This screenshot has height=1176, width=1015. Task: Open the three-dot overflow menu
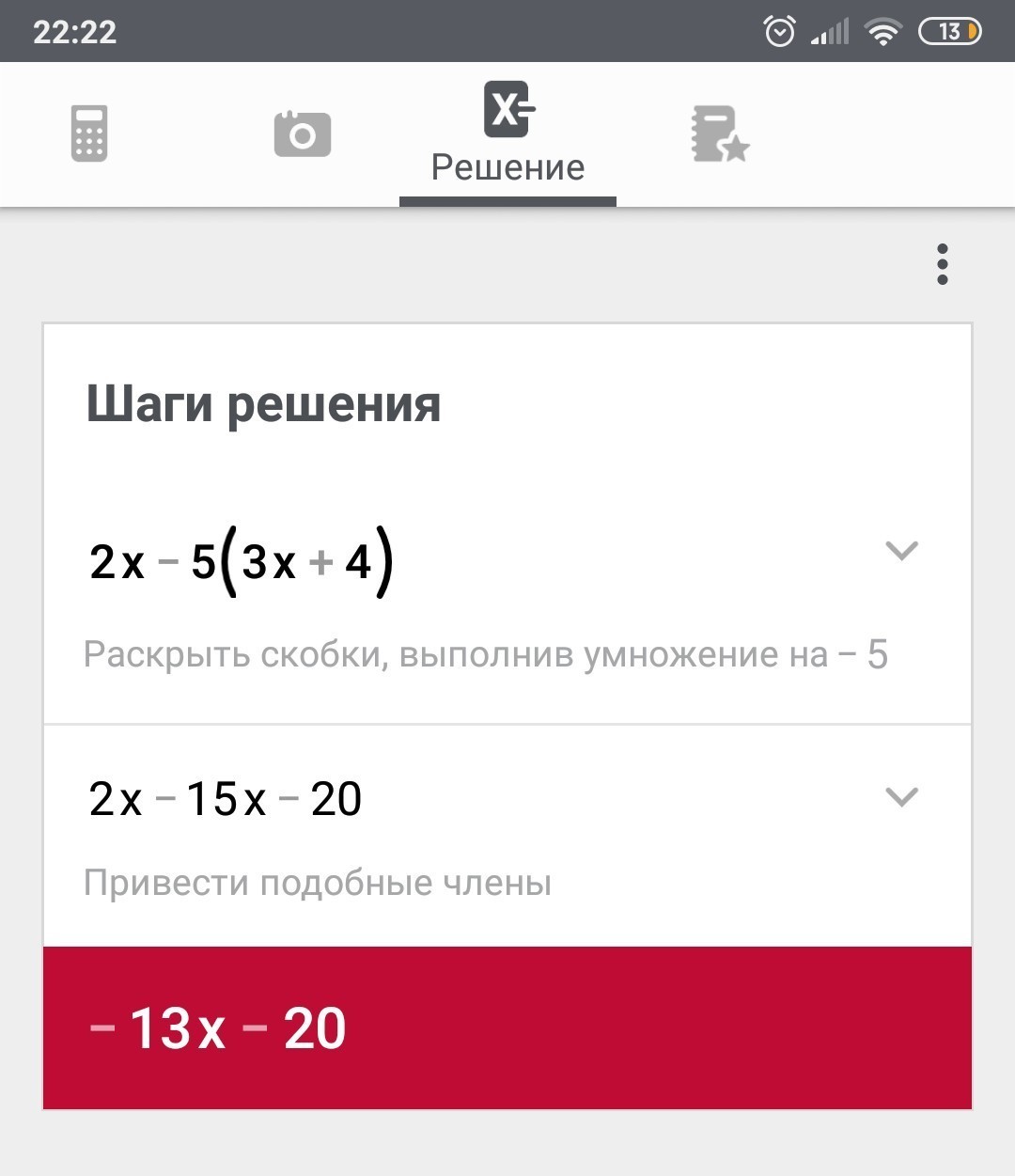coord(942,264)
